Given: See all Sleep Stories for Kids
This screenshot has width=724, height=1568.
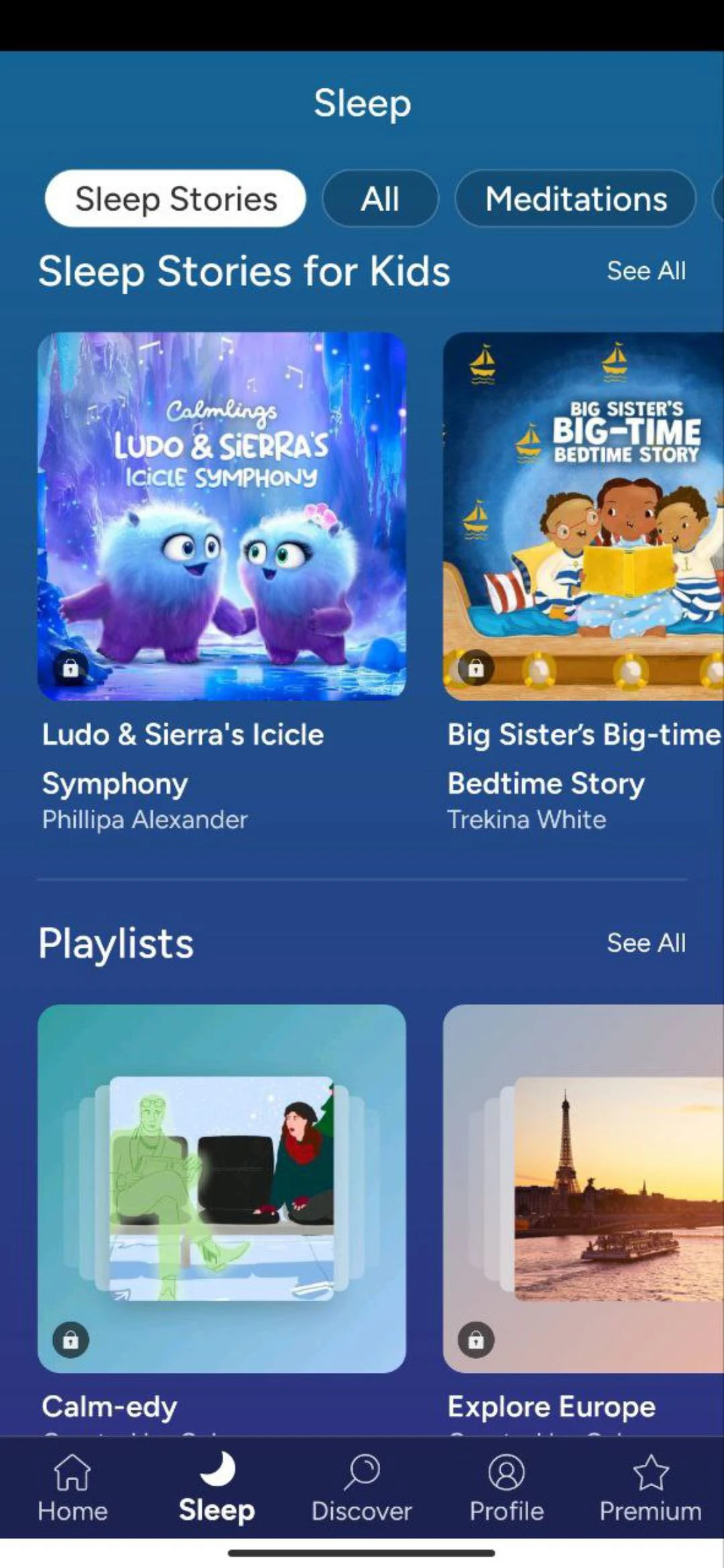Looking at the screenshot, I should click(646, 272).
